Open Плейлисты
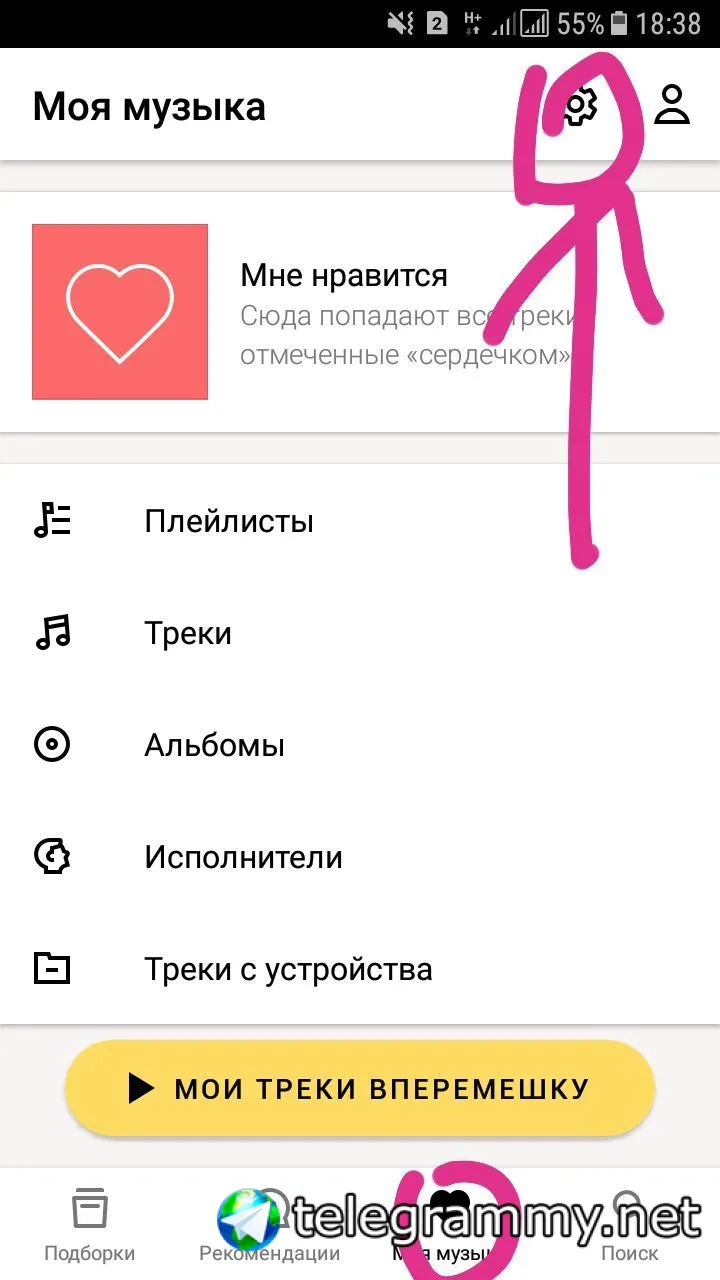Image resolution: width=720 pixels, height=1280 pixels. 229,521
